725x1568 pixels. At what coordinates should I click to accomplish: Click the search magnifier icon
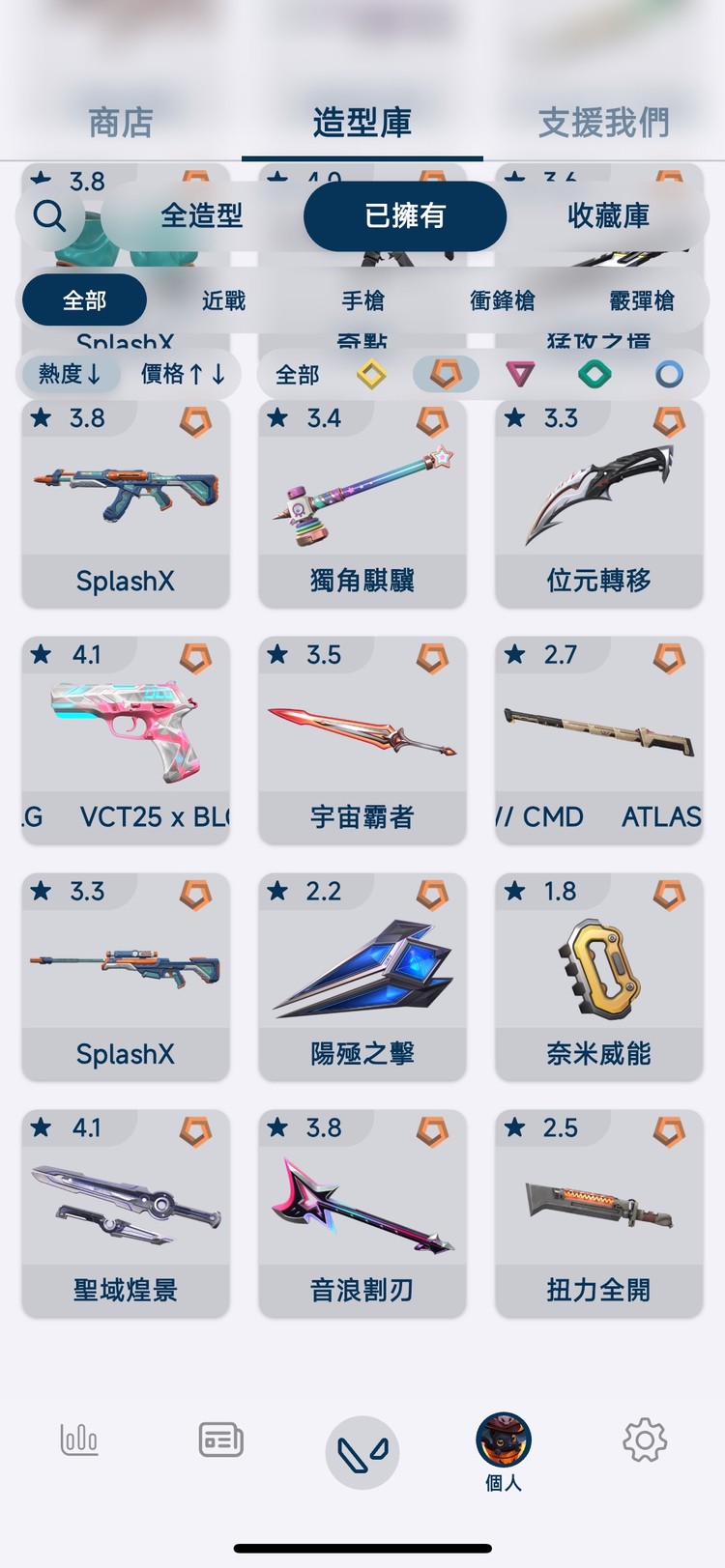[51, 216]
